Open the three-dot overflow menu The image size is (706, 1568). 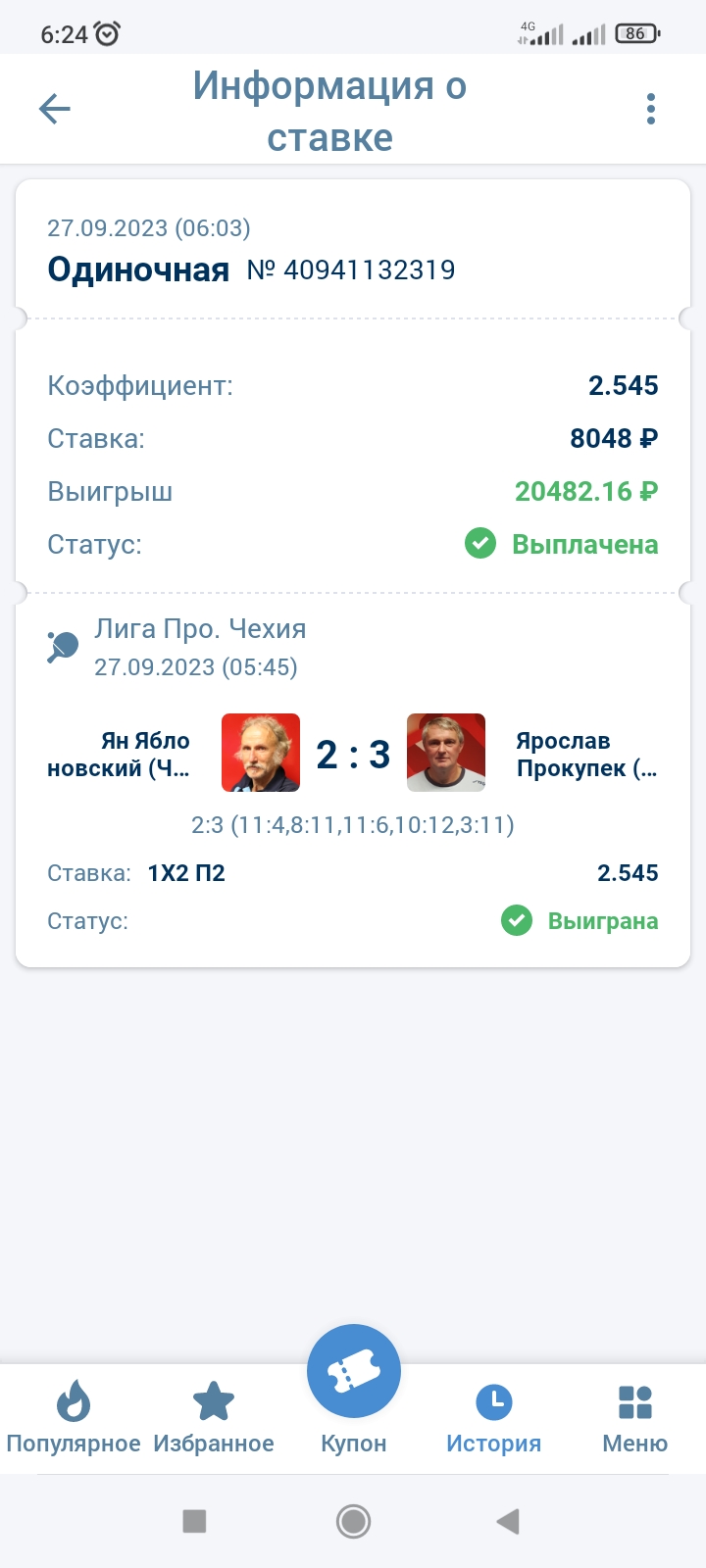[x=650, y=109]
